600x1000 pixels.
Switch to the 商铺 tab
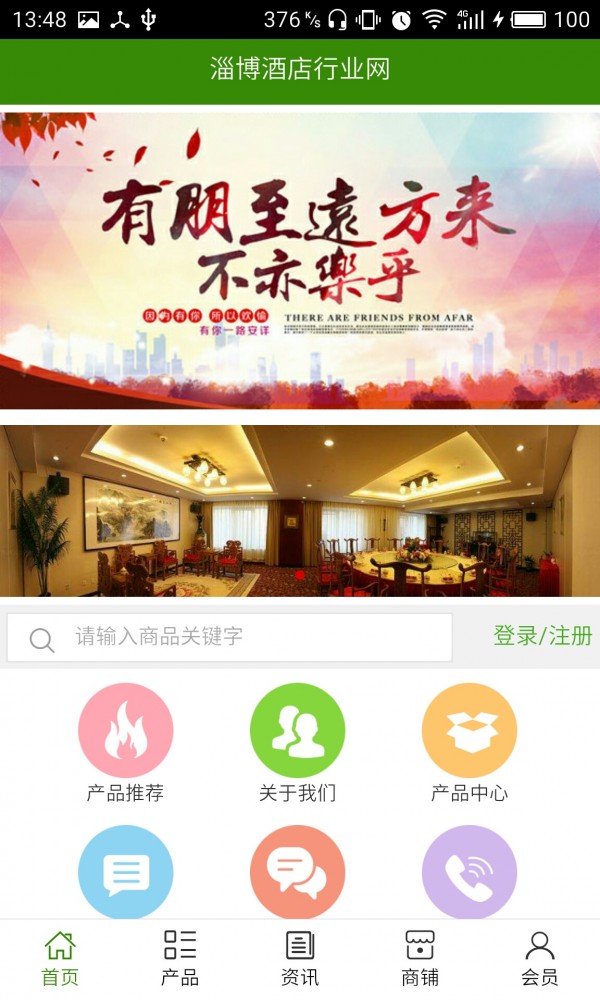420,958
